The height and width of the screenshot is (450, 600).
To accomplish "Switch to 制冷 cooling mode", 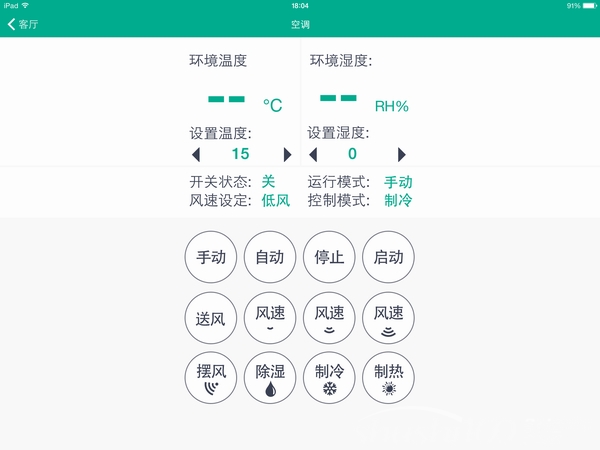I will tap(329, 376).
